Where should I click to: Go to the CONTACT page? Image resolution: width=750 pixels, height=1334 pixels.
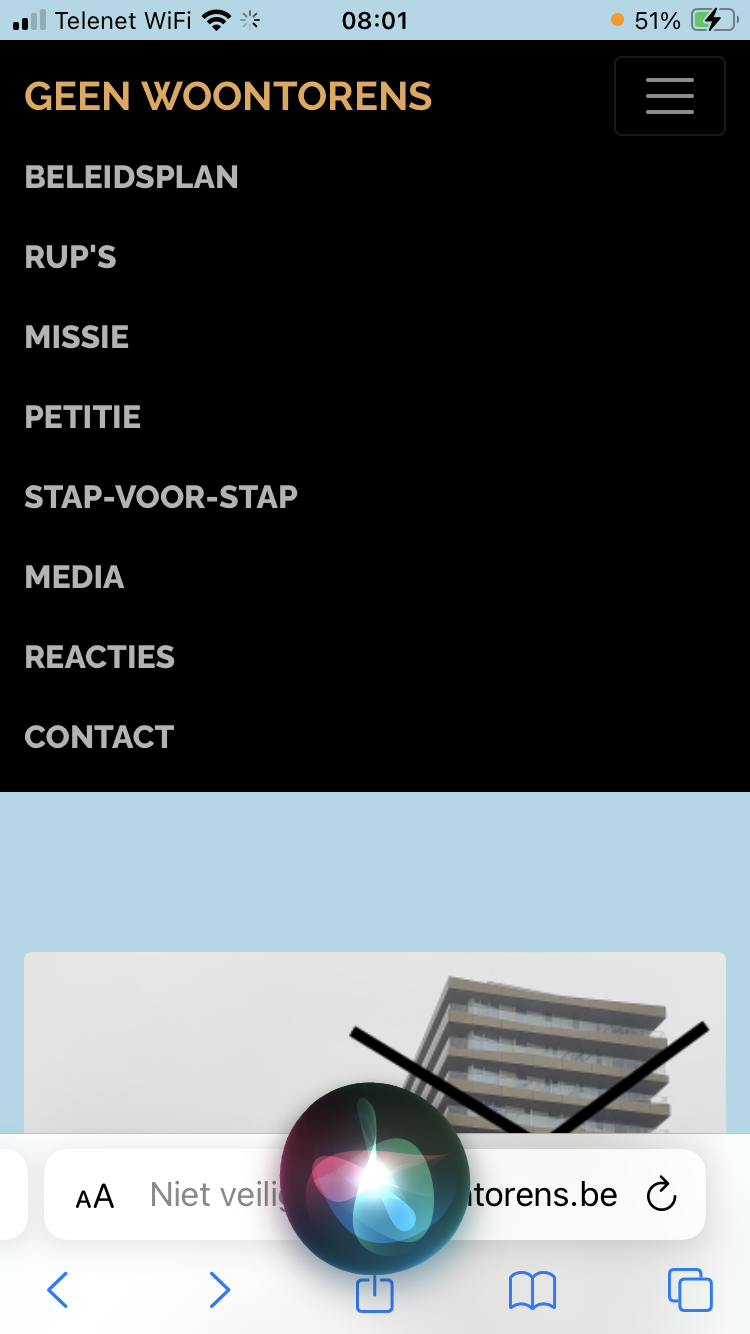point(99,737)
